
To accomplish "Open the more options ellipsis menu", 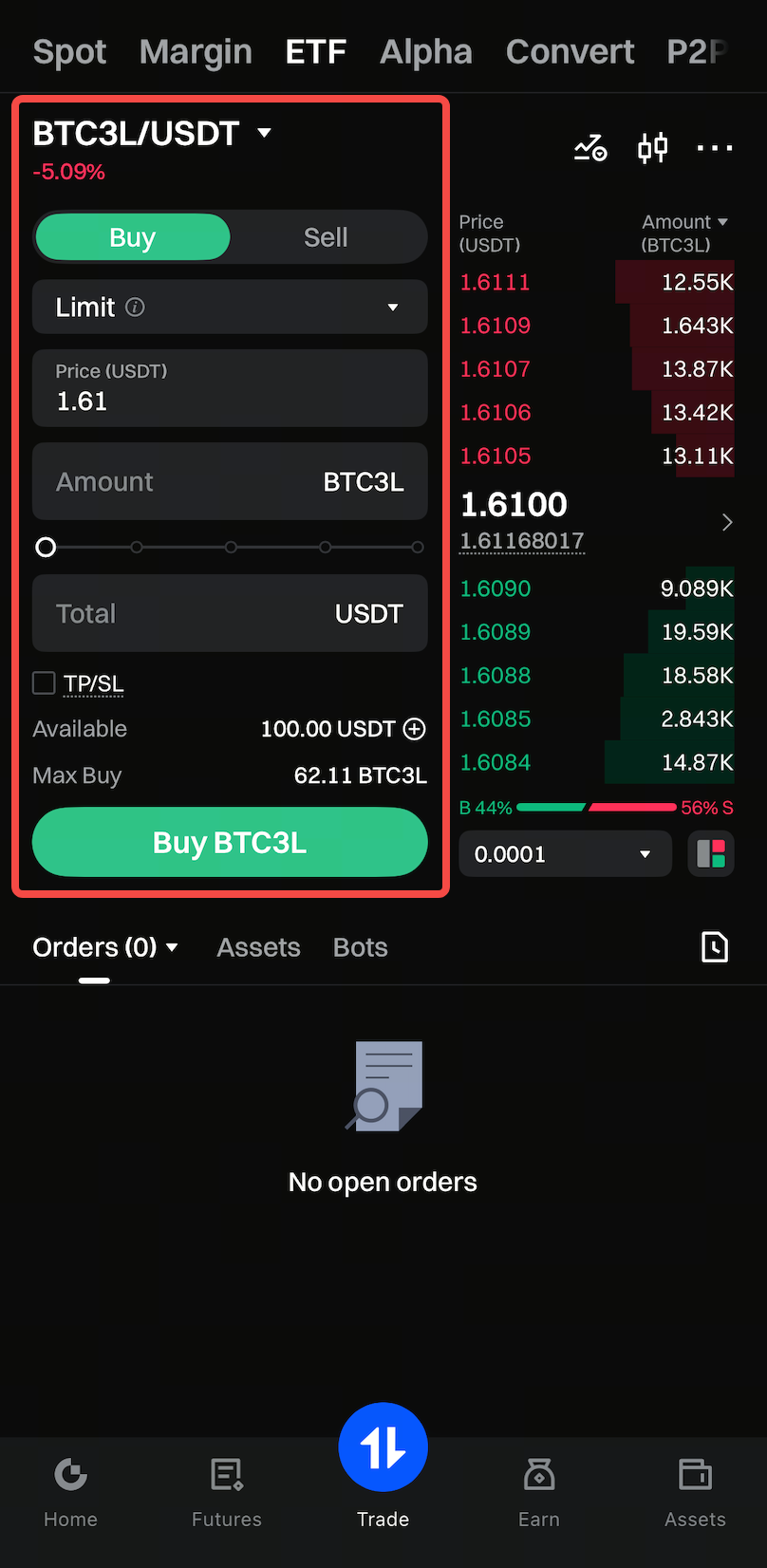I will click(x=714, y=148).
